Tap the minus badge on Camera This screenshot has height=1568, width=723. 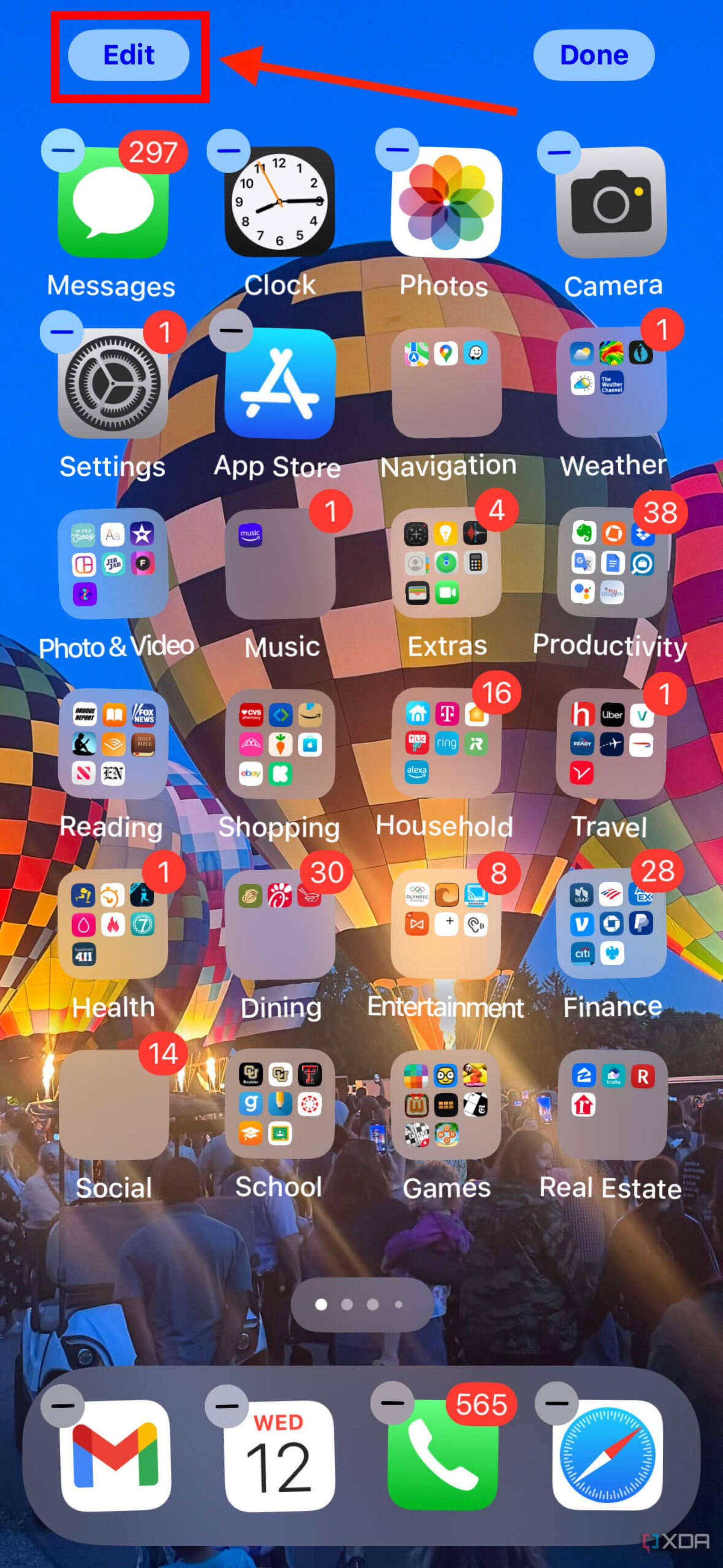point(559,152)
